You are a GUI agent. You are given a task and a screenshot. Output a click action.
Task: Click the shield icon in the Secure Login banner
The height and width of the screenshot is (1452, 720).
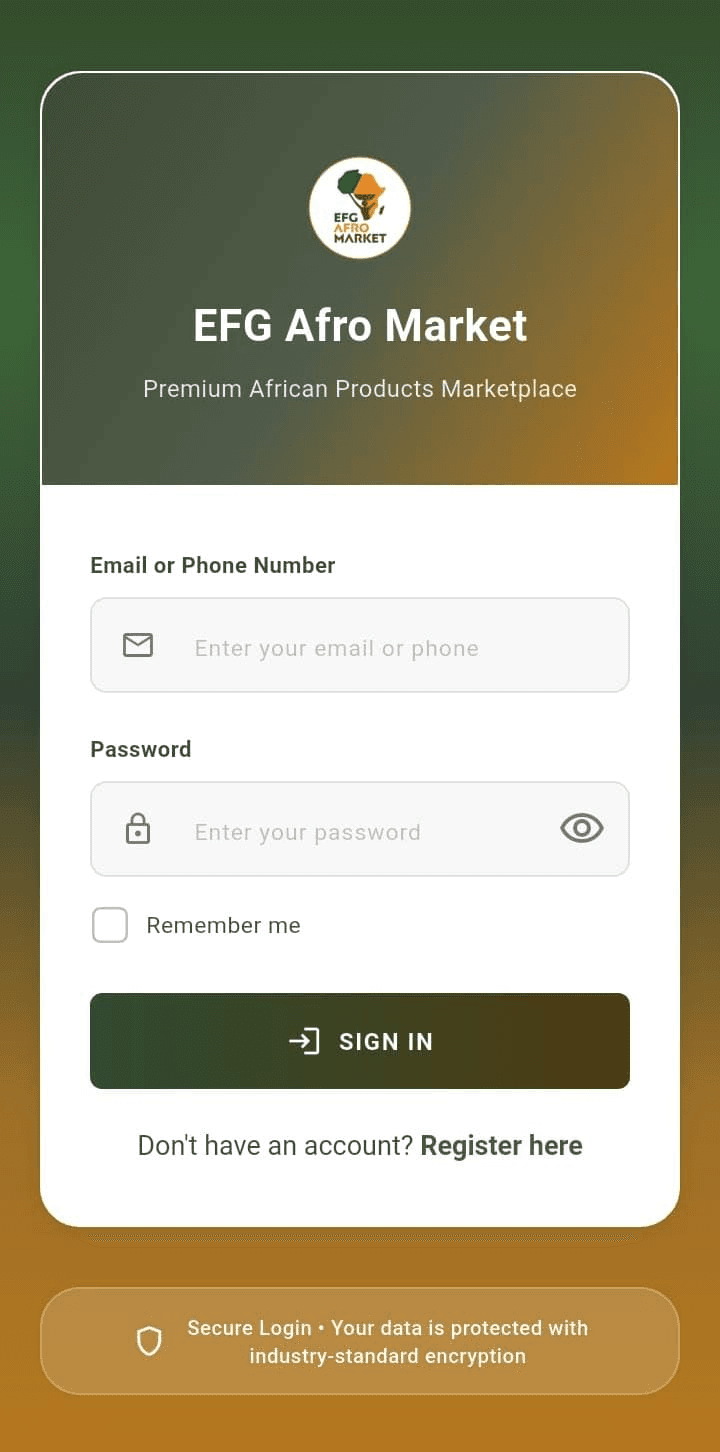(x=149, y=1341)
